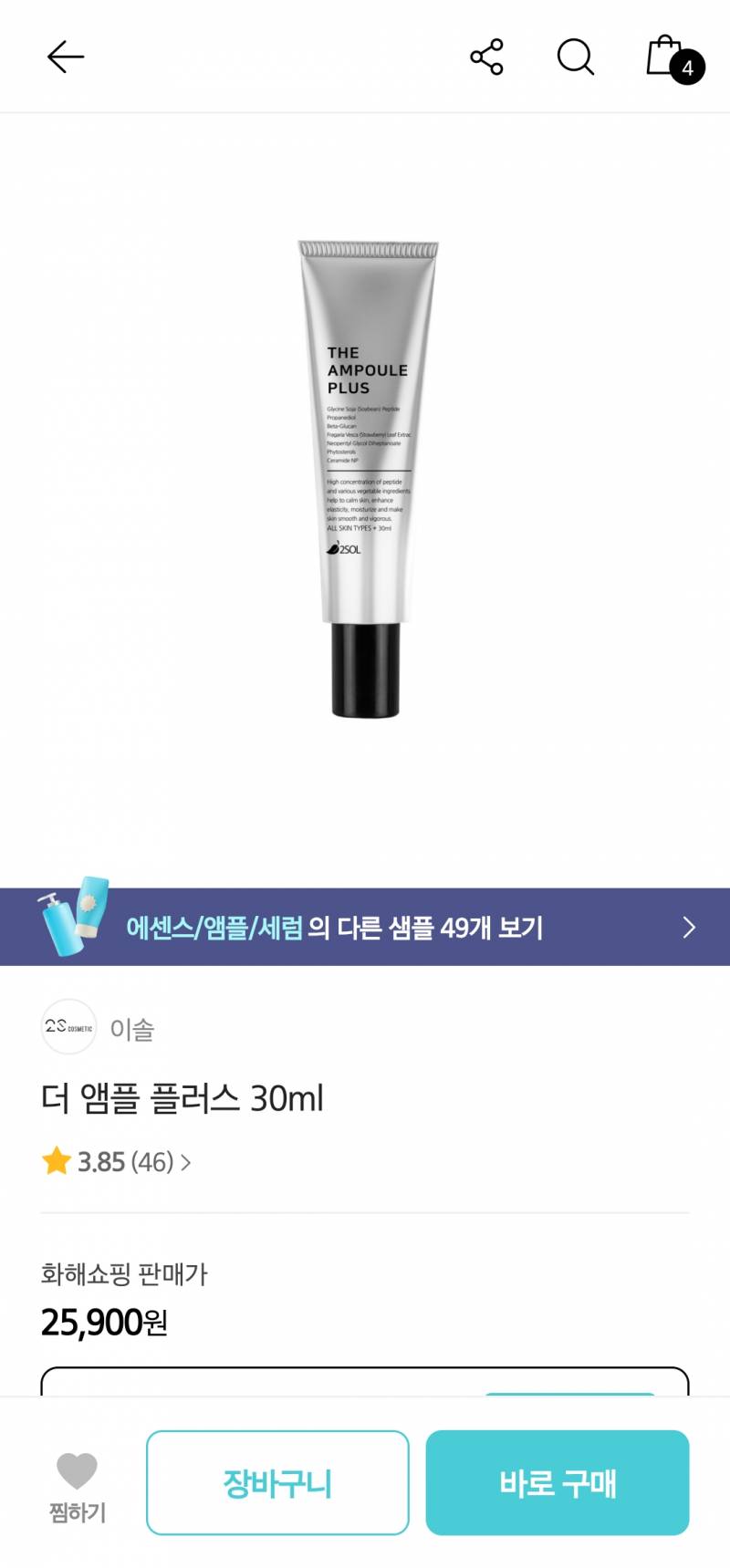Viewport: 730px width, 1568px height.
Task: Select the 이솔 brand name link
Action: point(132,1028)
